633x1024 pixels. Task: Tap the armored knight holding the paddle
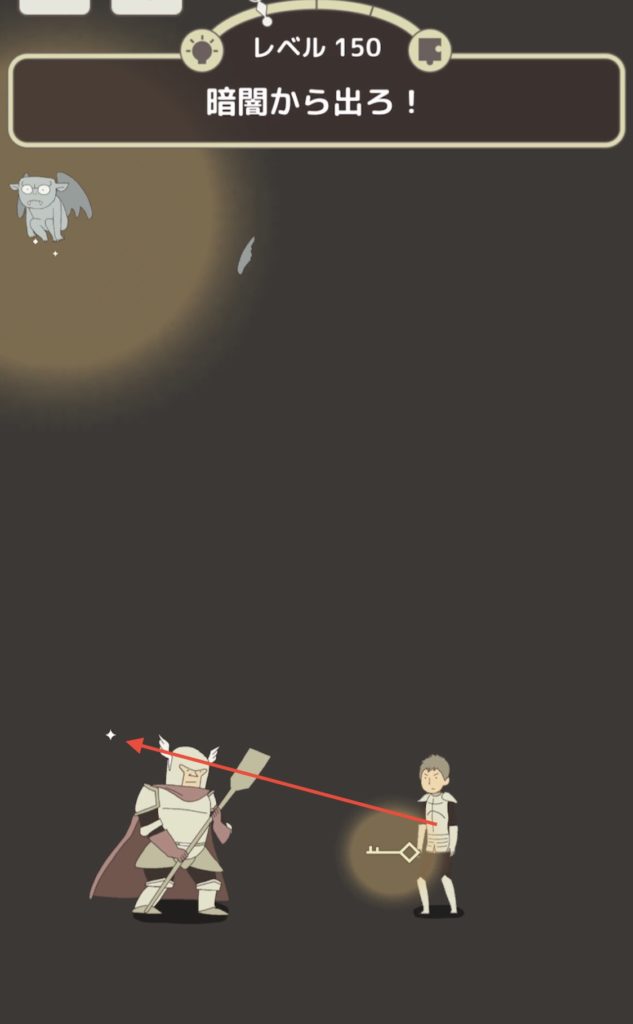pyautogui.click(x=180, y=834)
